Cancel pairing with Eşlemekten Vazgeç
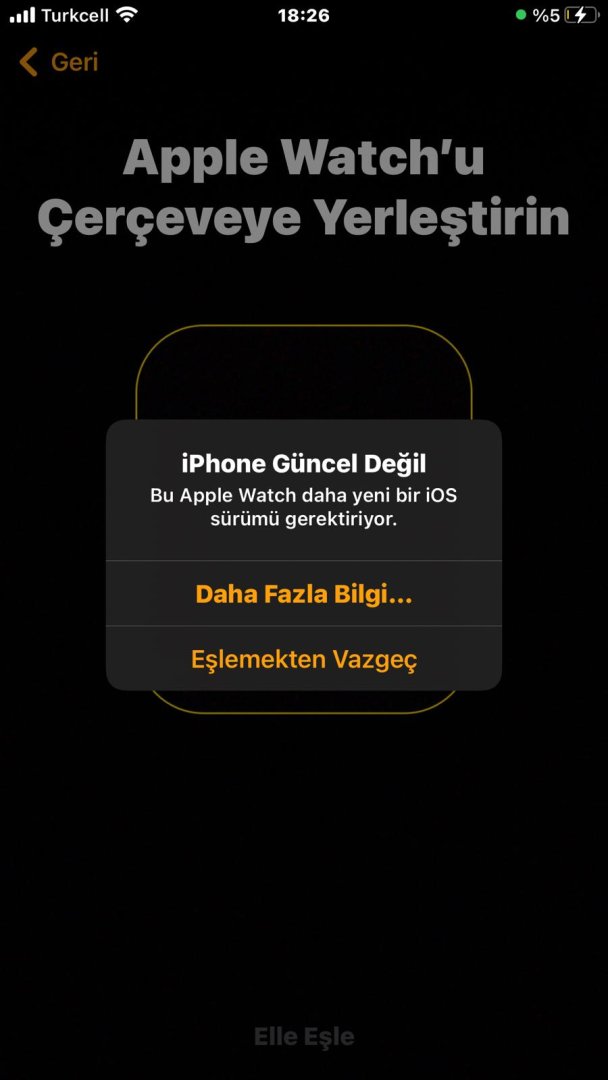The width and height of the screenshot is (608, 1080). tap(304, 659)
